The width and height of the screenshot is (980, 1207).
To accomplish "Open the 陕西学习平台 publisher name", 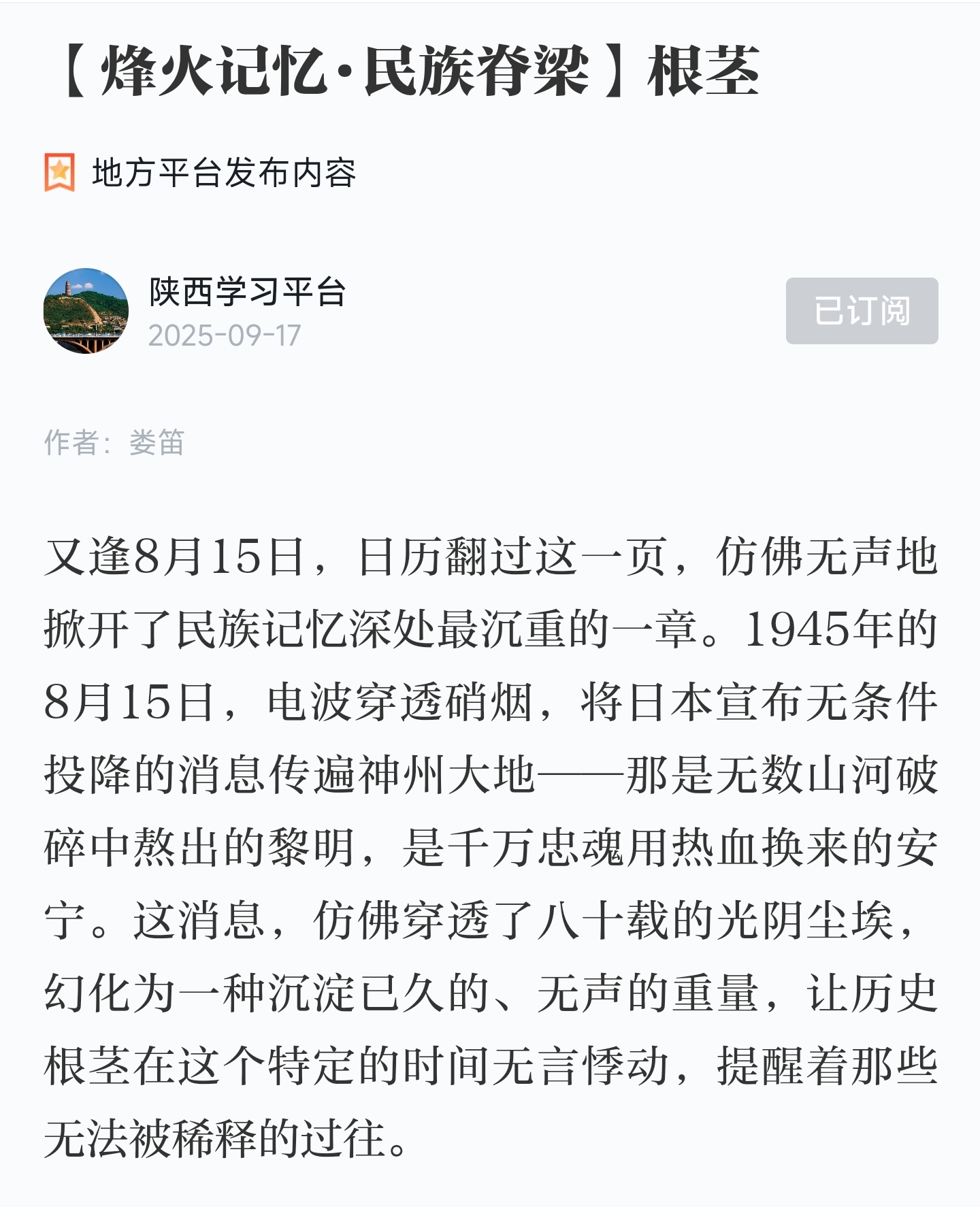I will tap(248, 293).
